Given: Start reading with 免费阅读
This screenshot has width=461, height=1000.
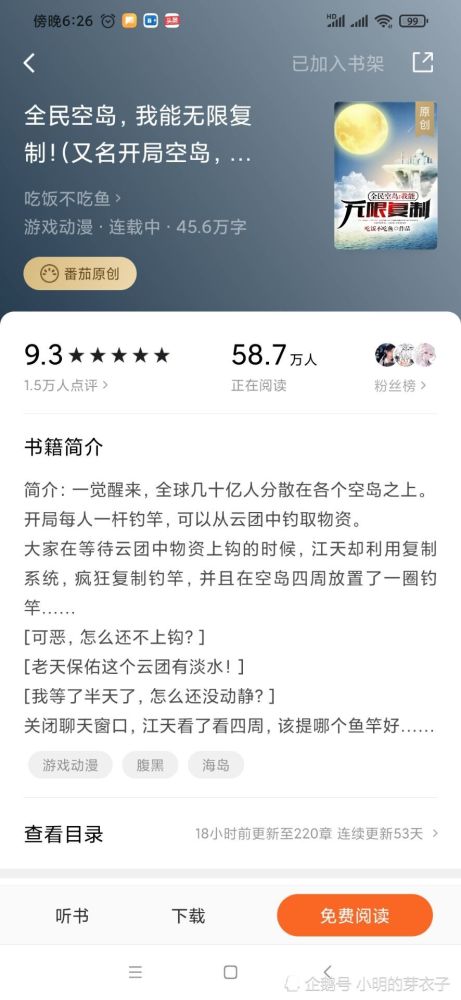Looking at the screenshot, I should click(x=355, y=916).
